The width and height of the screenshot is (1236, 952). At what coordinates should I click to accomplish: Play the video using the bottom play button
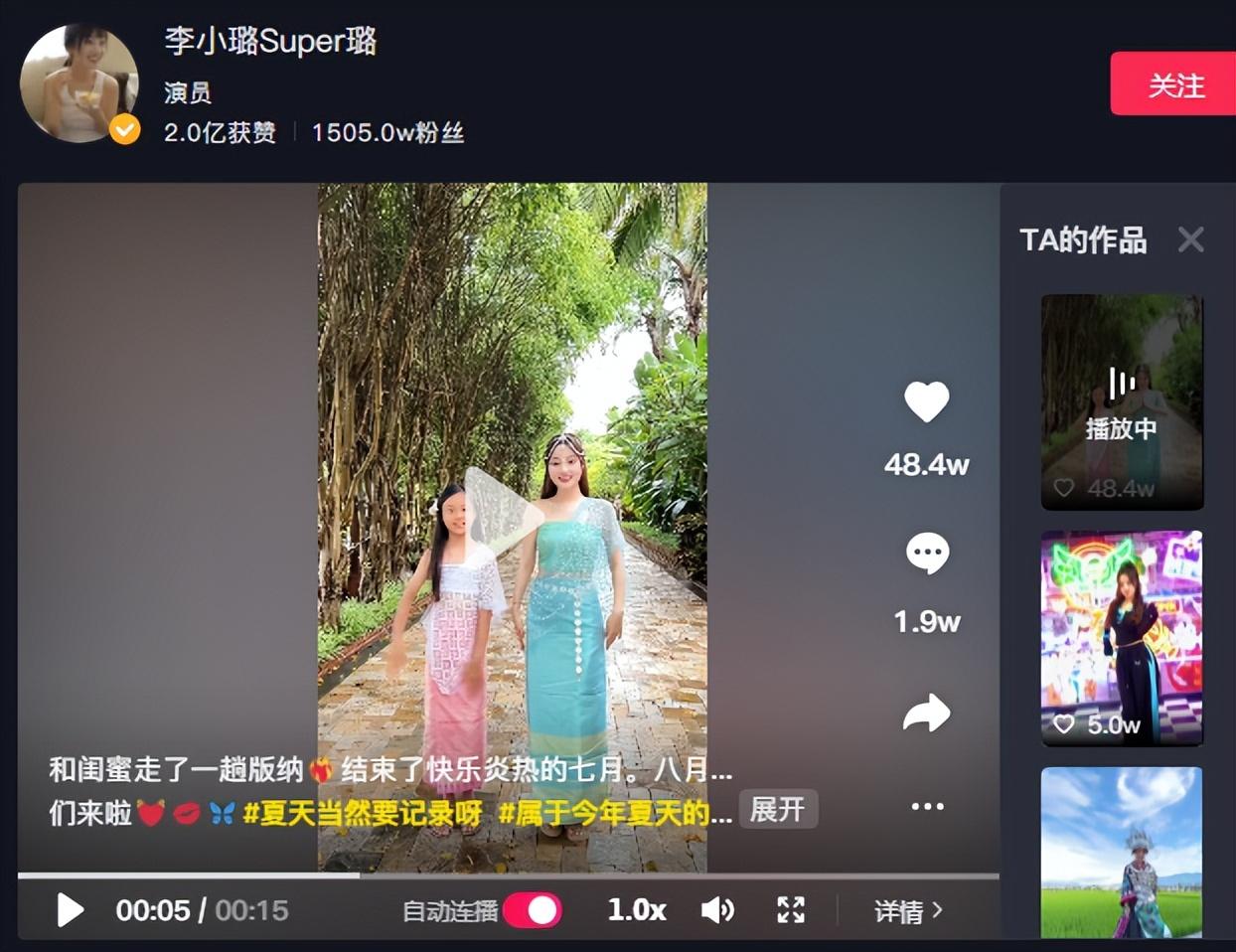70,909
